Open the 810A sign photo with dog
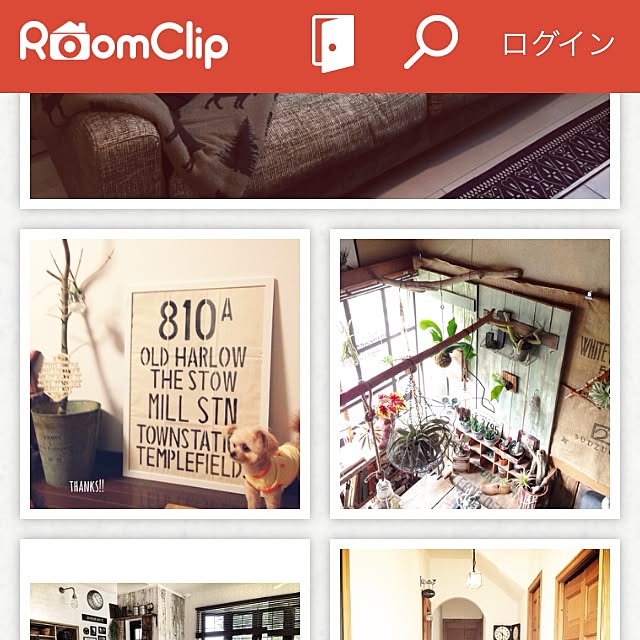 [165, 373]
